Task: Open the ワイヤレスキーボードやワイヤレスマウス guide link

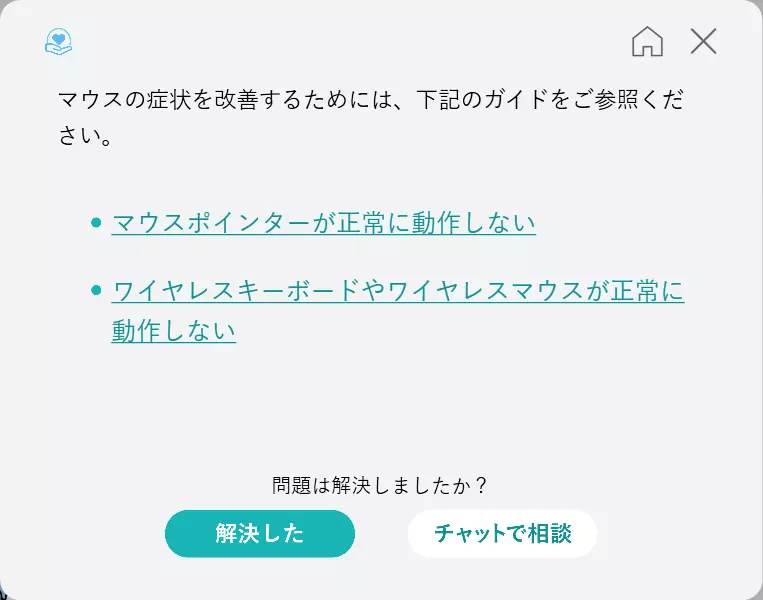Action: point(397,293)
